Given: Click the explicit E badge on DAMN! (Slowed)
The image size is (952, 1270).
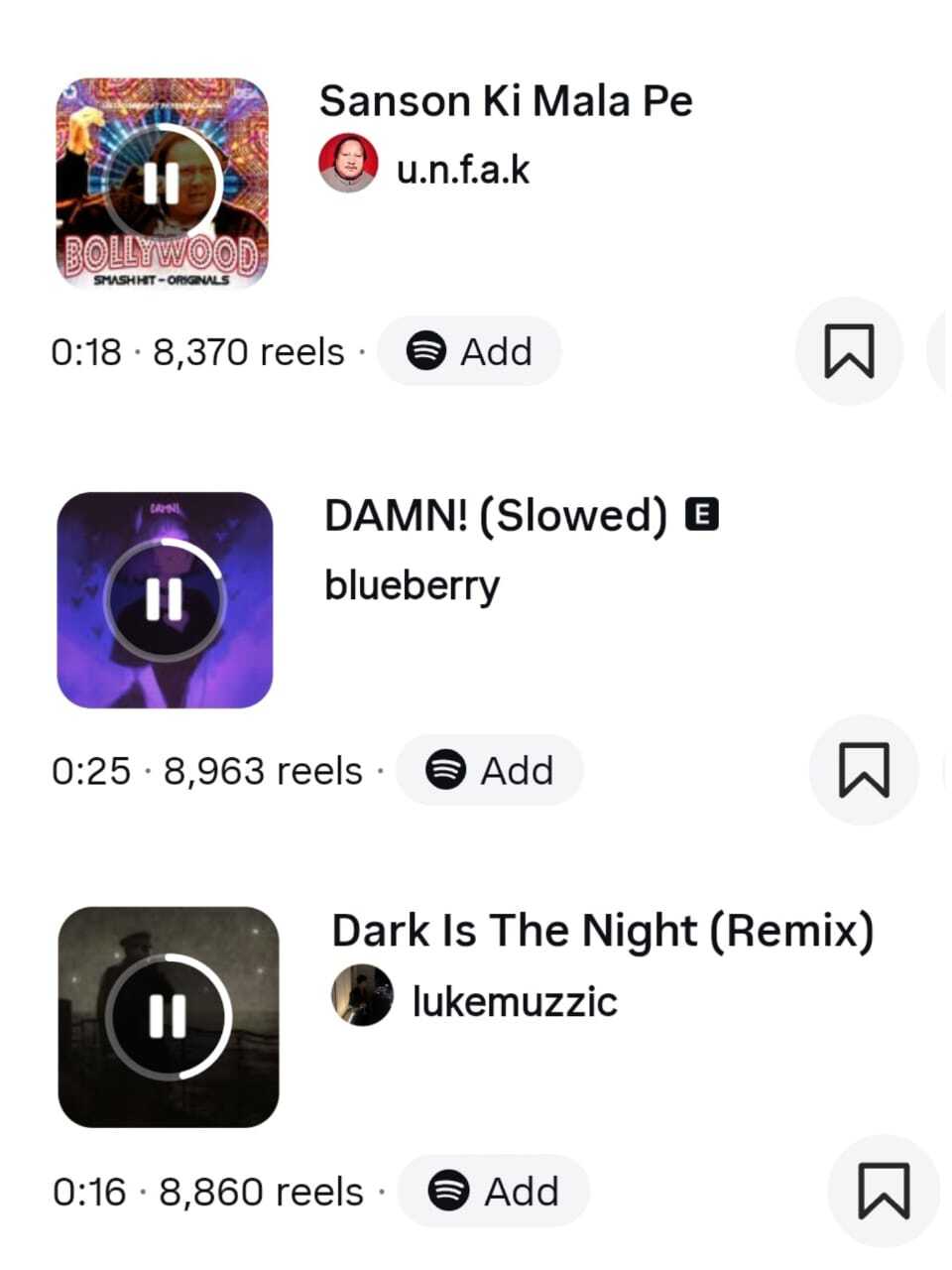Looking at the screenshot, I should [x=702, y=514].
